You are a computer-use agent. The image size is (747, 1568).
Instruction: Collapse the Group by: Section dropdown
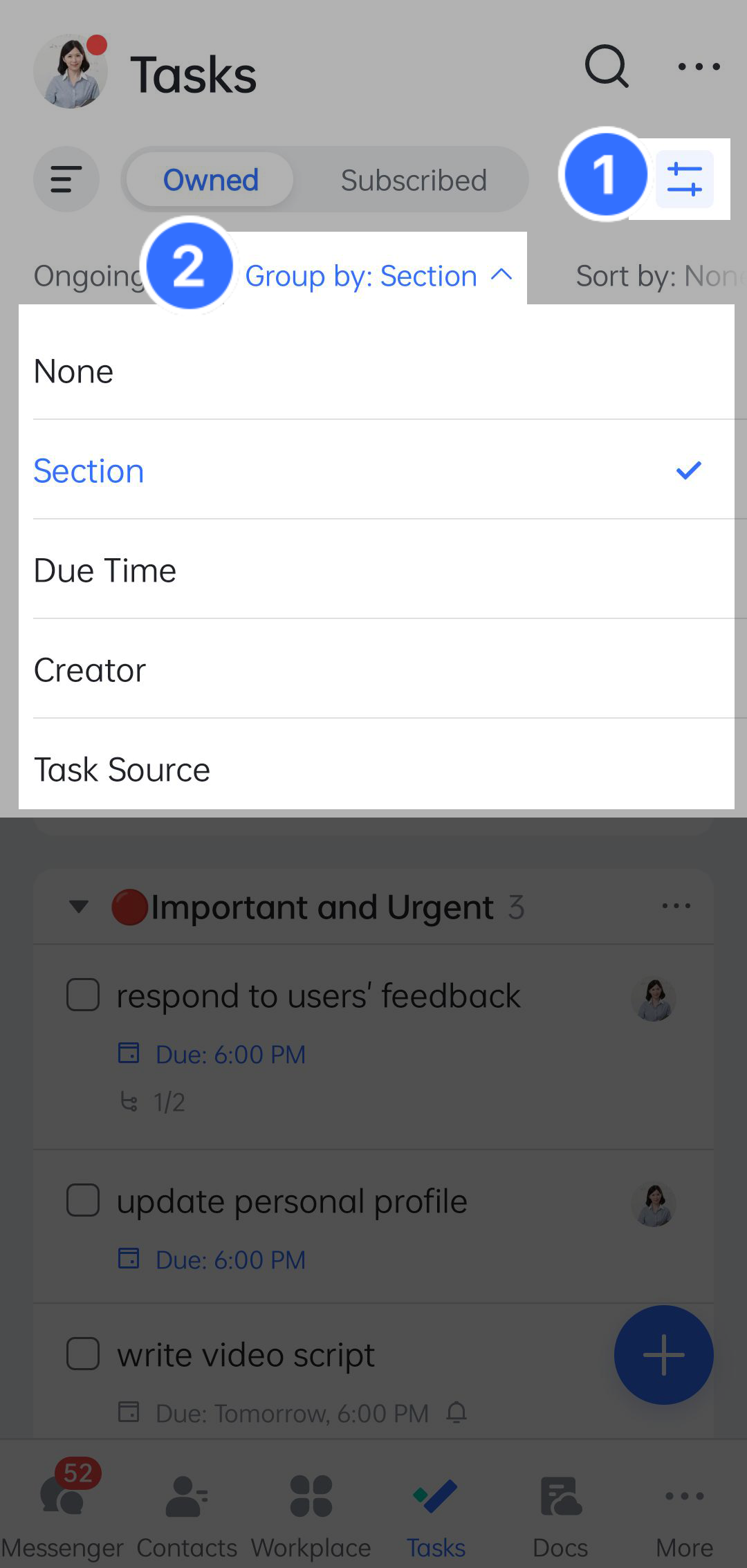(x=378, y=276)
